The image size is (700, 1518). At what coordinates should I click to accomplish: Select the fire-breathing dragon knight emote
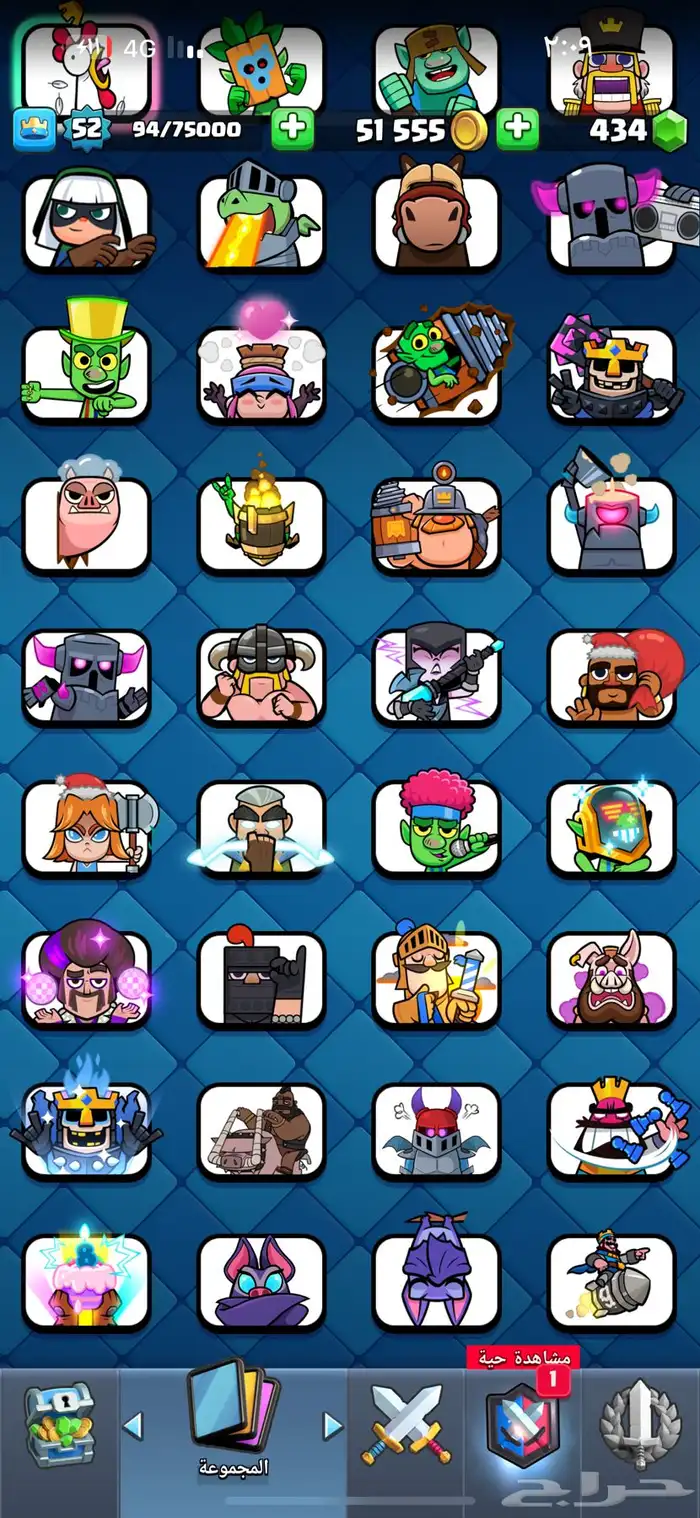[261, 222]
